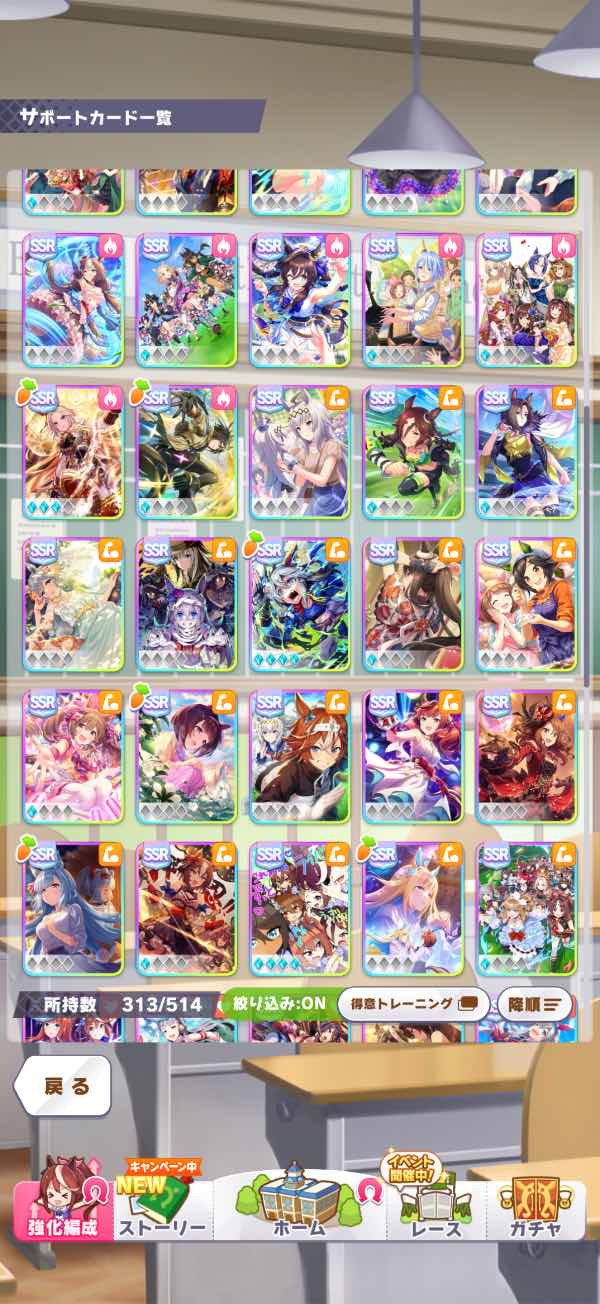Tap the 戻る back button

62,1087
